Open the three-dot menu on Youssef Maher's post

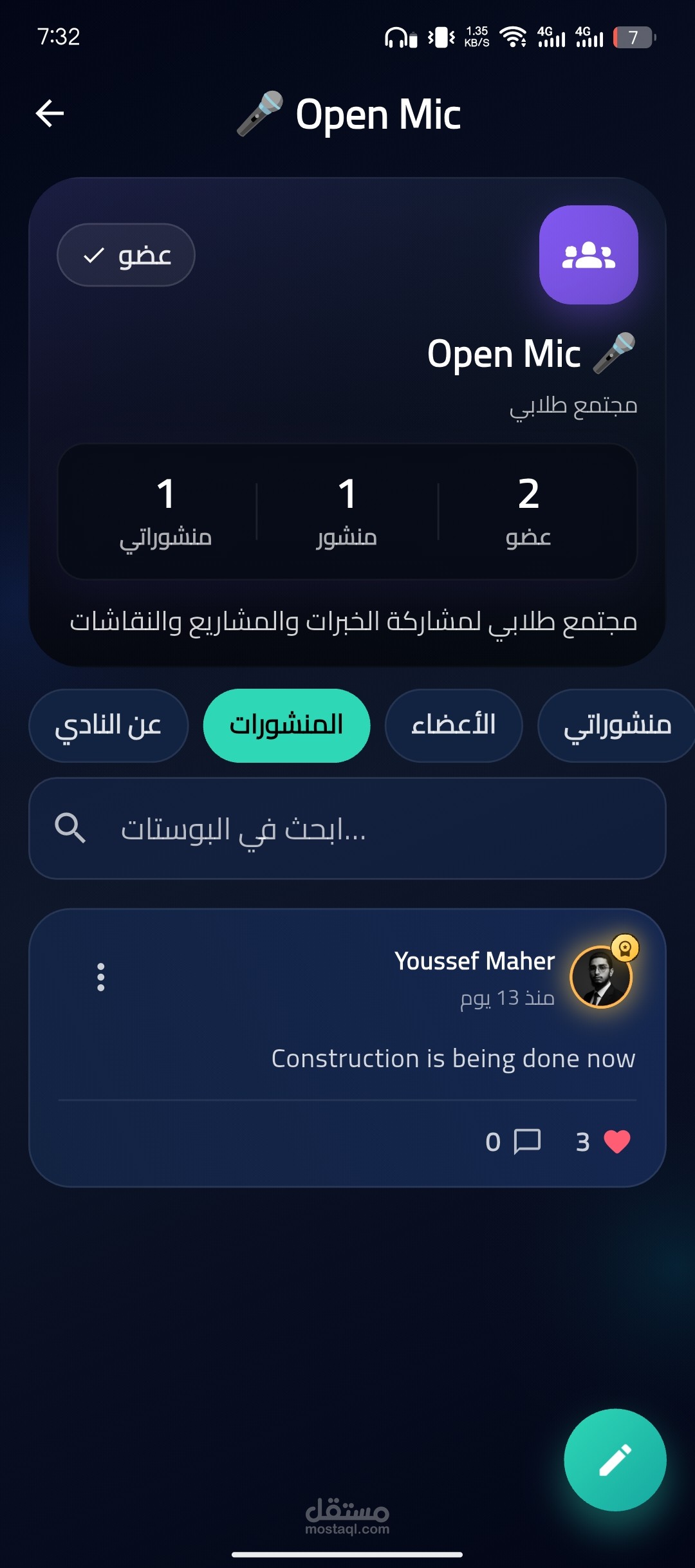click(100, 977)
